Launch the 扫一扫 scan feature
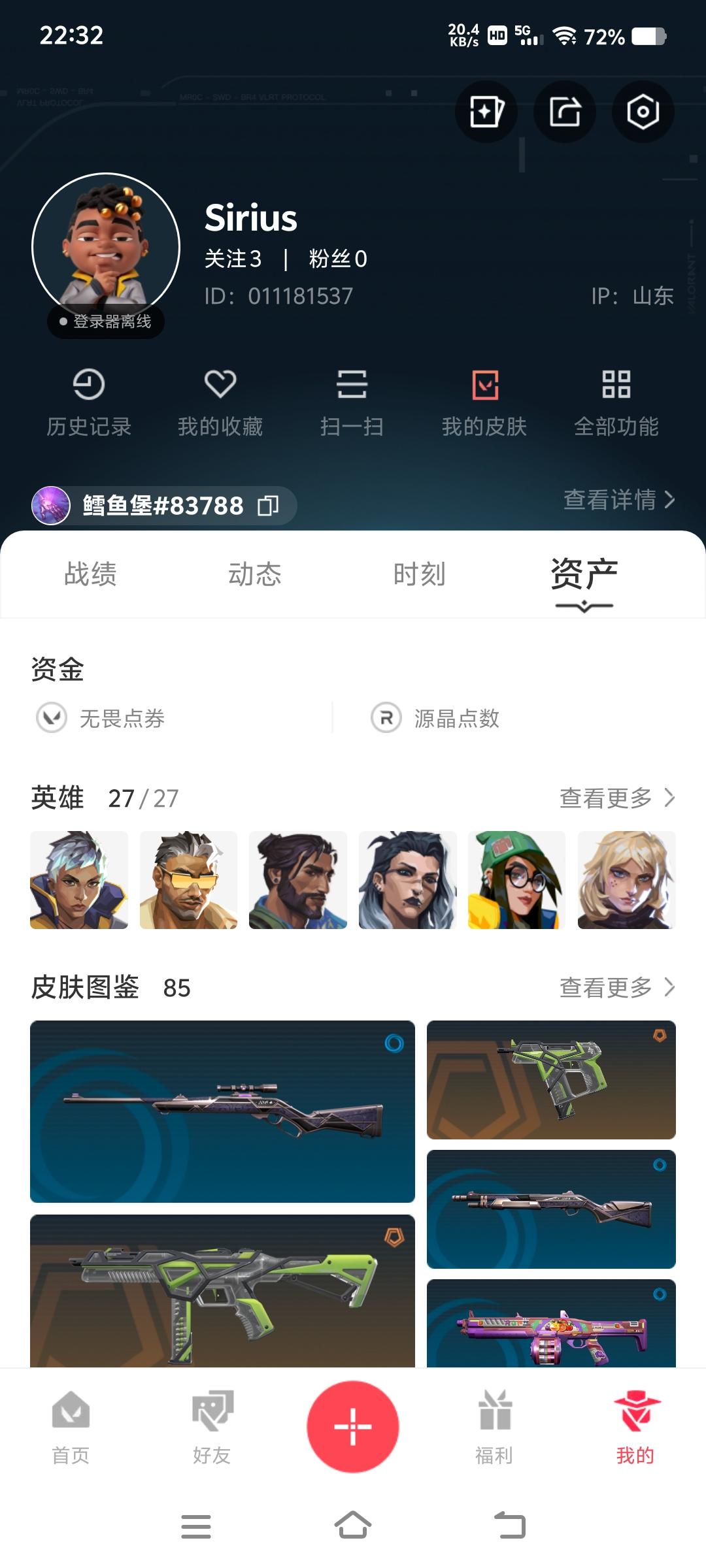Screen dimensions: 706x1568 (x=352, y=402)
